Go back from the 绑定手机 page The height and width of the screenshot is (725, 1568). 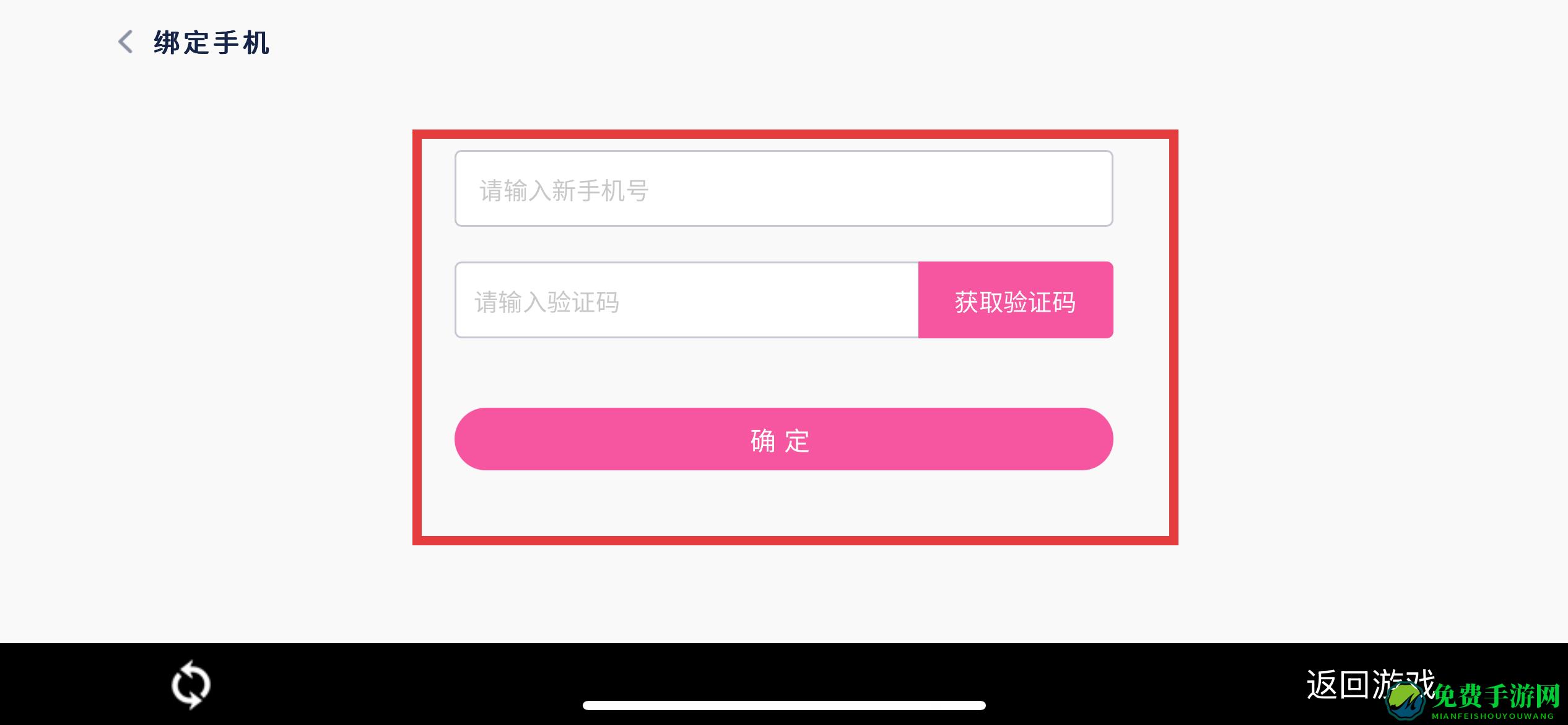(x=126, y=42)
